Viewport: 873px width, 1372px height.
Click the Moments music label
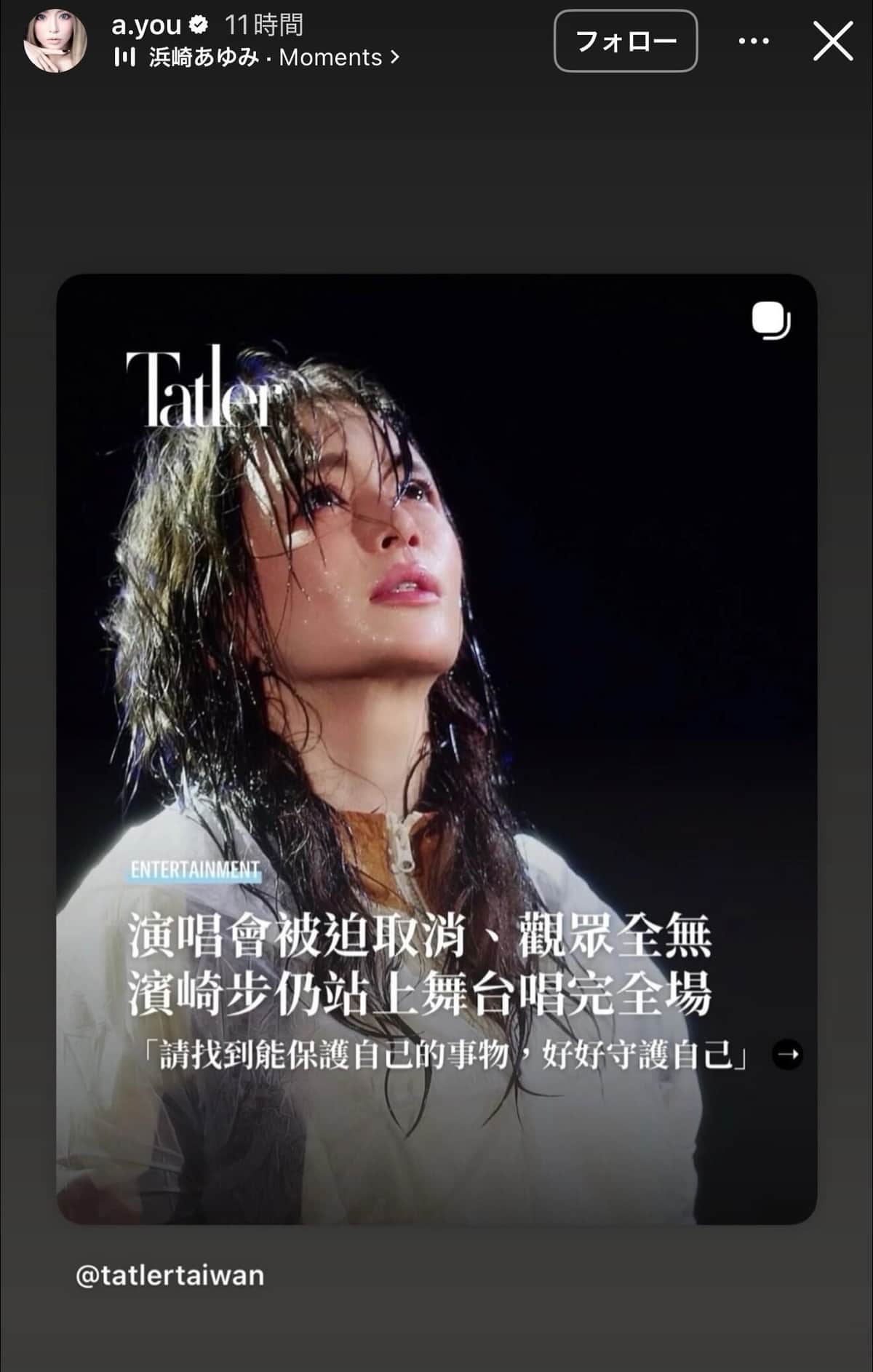(331, 58)
